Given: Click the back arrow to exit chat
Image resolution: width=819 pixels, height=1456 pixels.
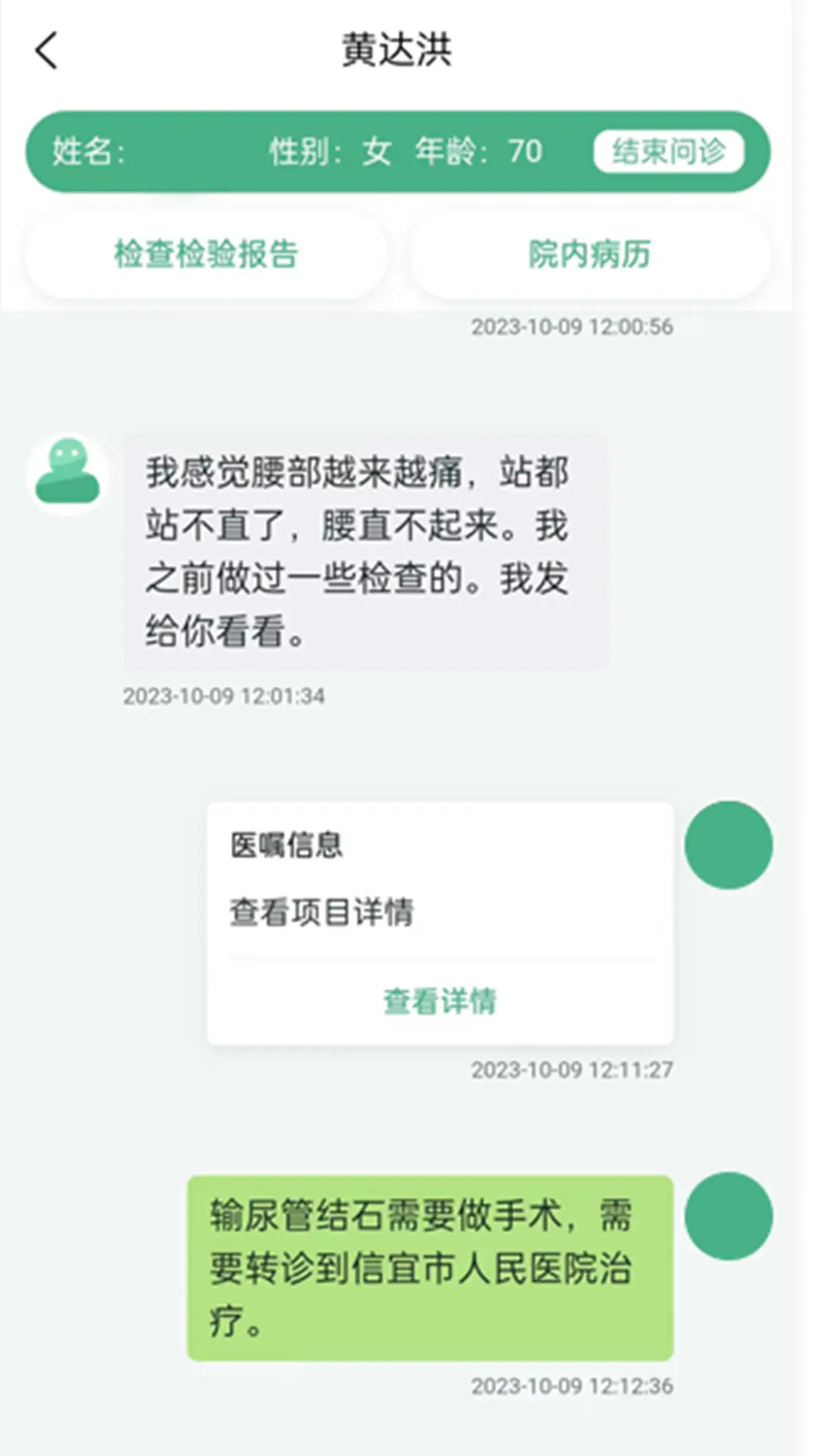Looking at the screenshot, I should click(x=47, y=49).
